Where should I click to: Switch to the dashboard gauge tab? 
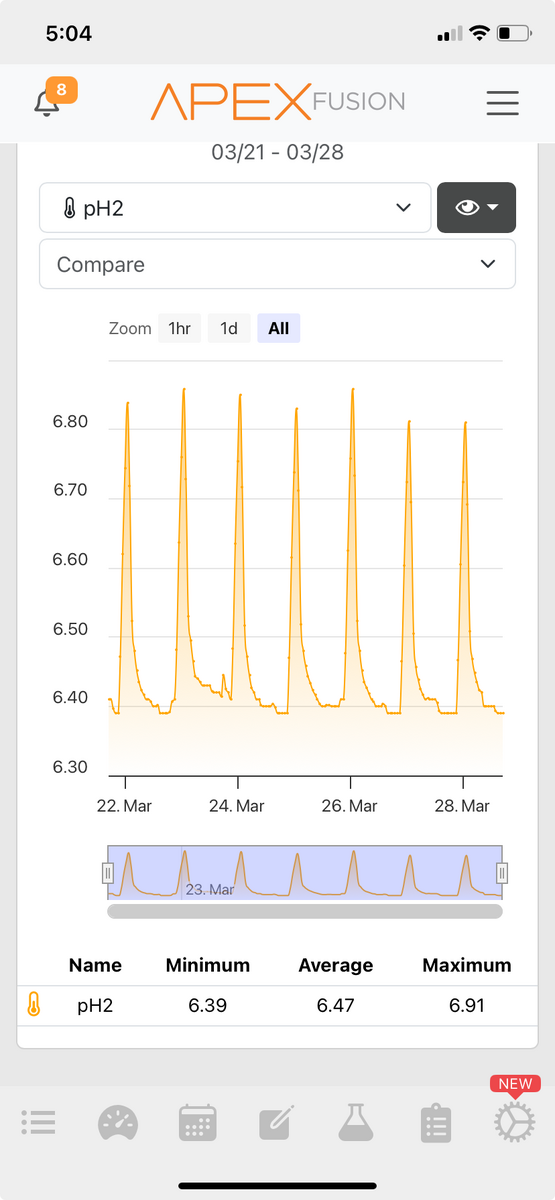point(119,1123)
